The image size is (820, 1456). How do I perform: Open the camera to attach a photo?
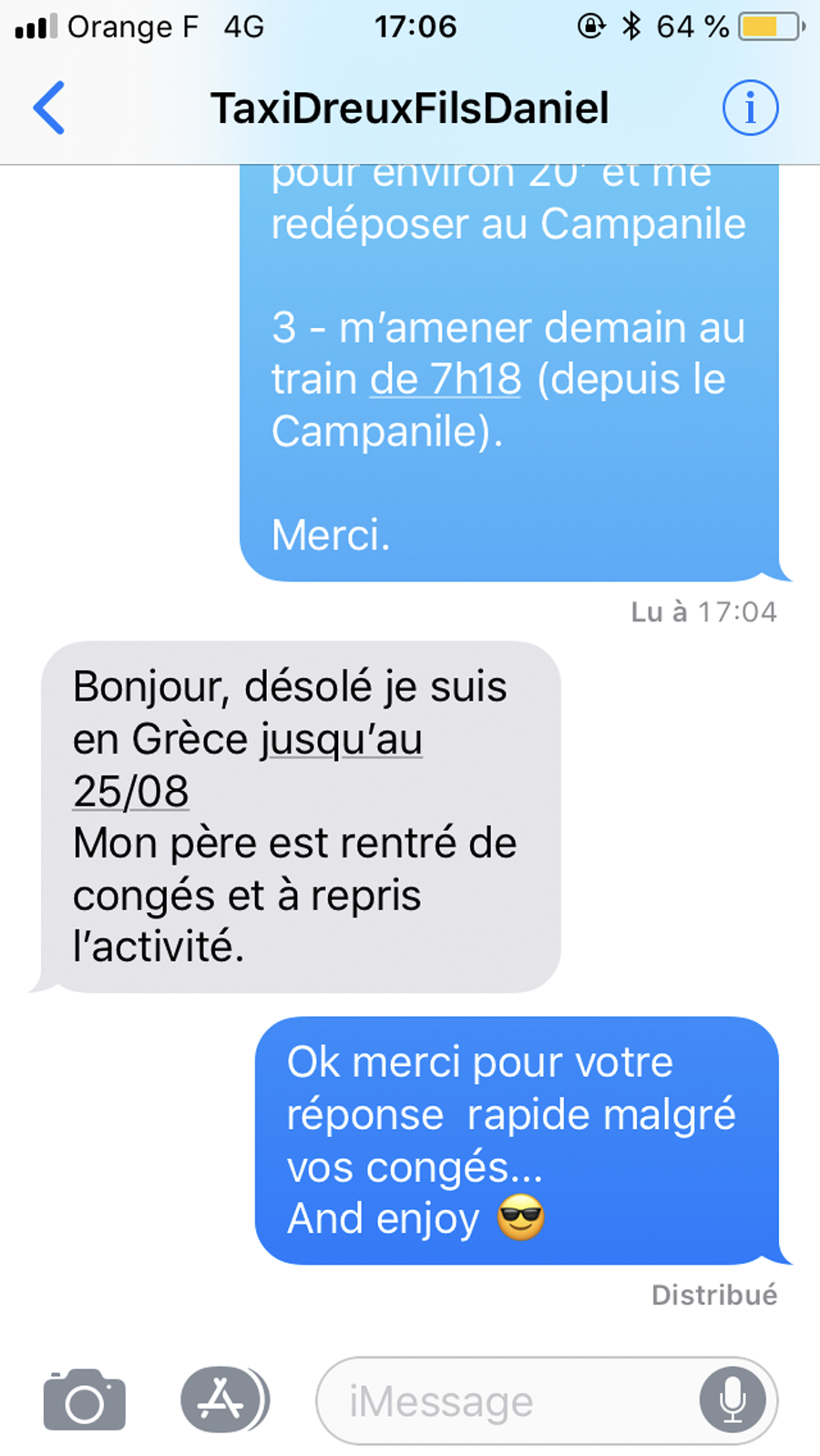point(84,1400)
